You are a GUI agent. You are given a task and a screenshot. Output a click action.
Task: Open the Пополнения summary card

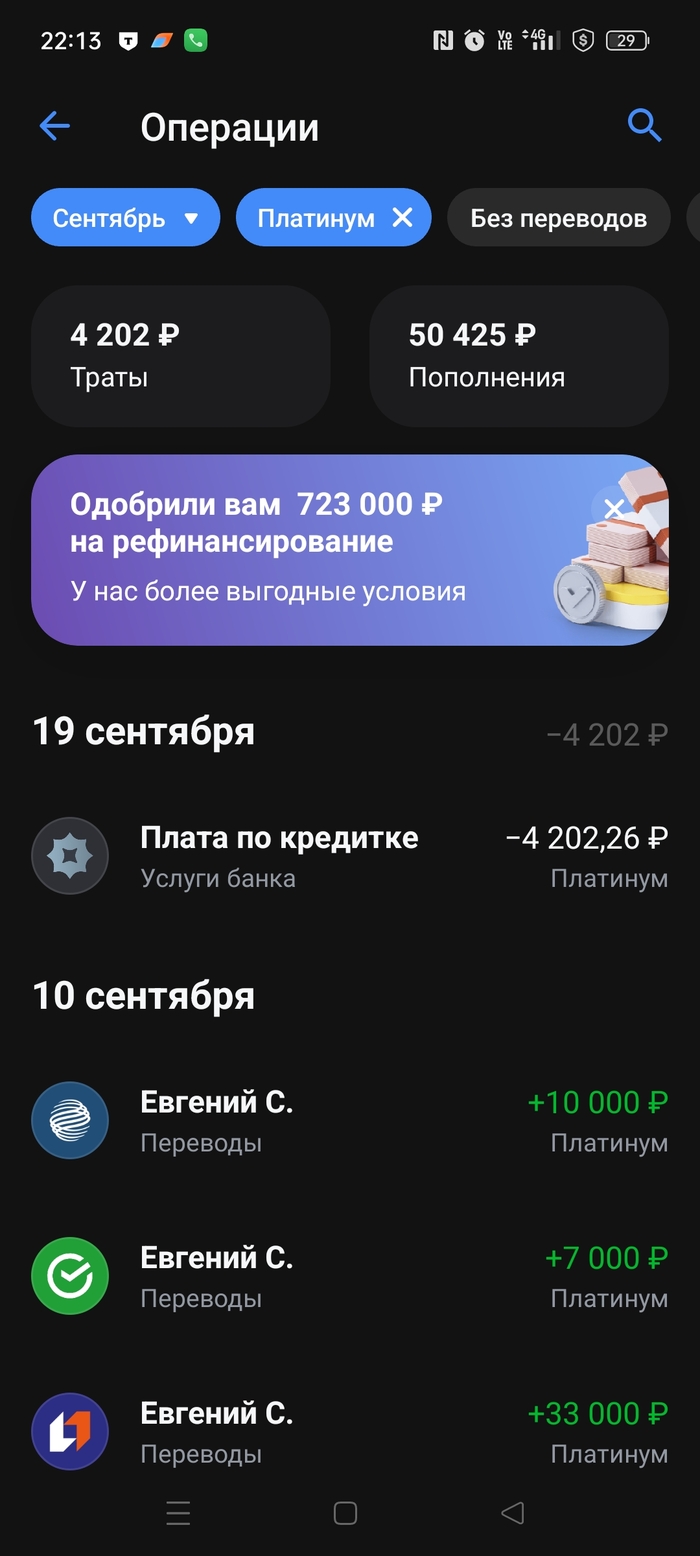tap(518, 356)
